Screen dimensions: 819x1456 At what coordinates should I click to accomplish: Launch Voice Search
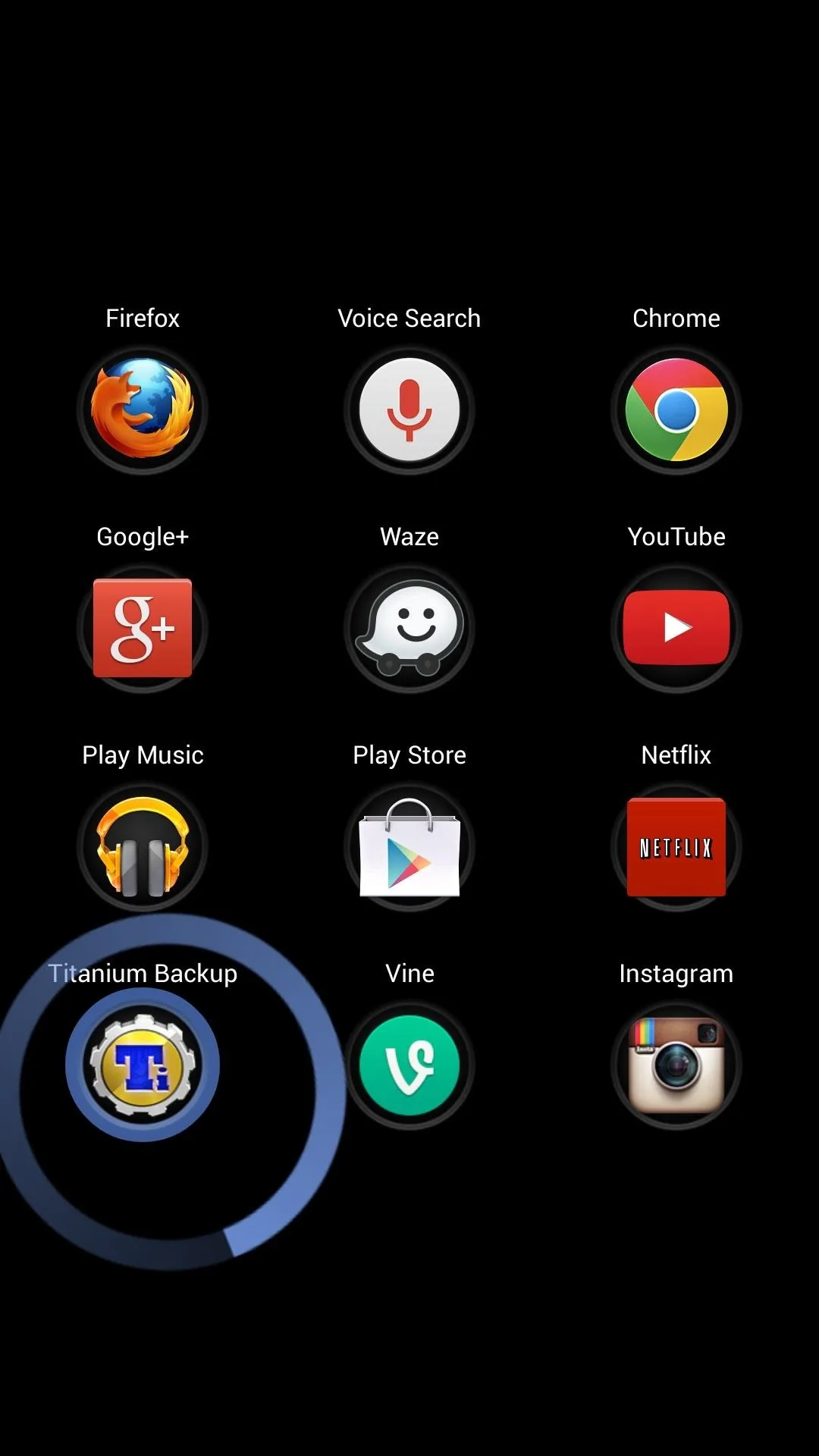409,409
